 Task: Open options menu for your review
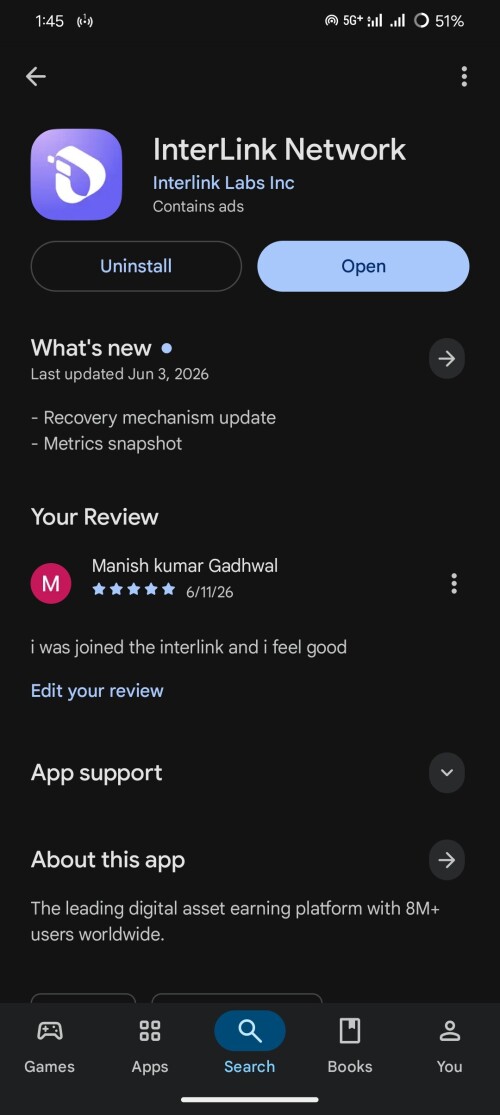coord(454,584)
